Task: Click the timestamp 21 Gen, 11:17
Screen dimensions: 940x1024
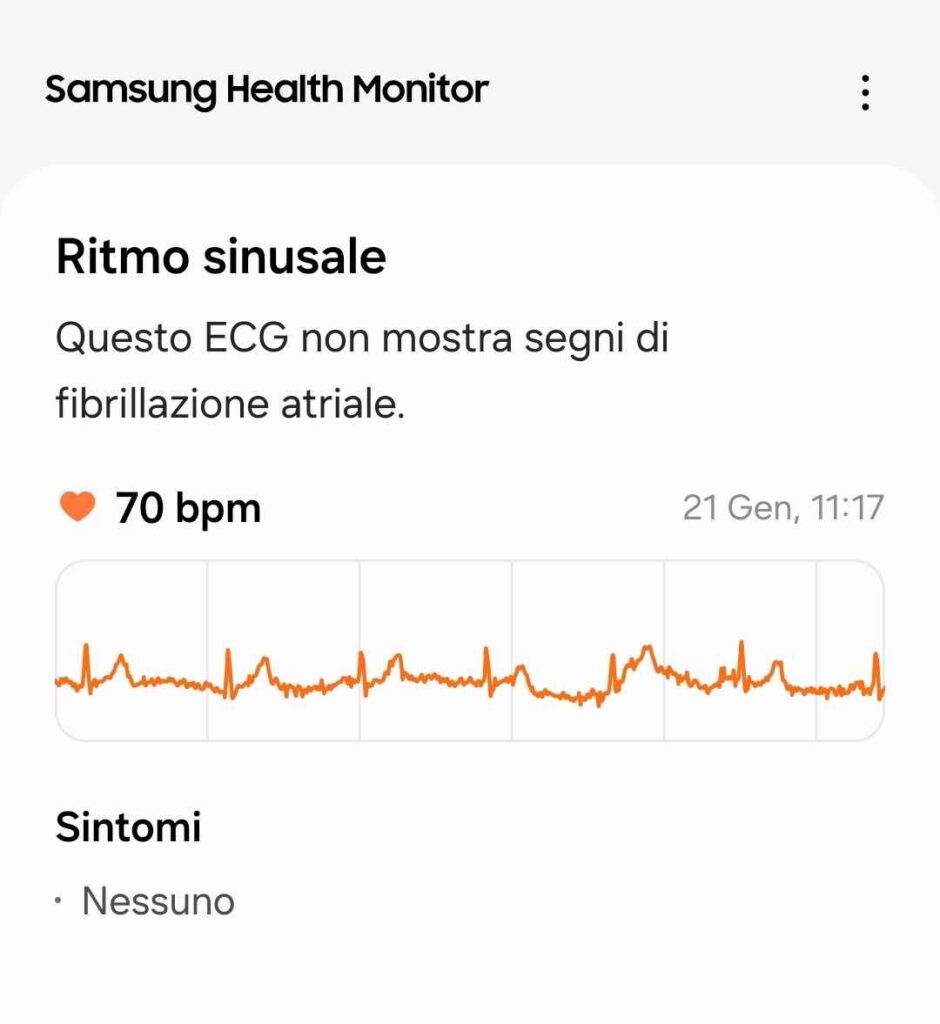Action: (x=782, y=508)
